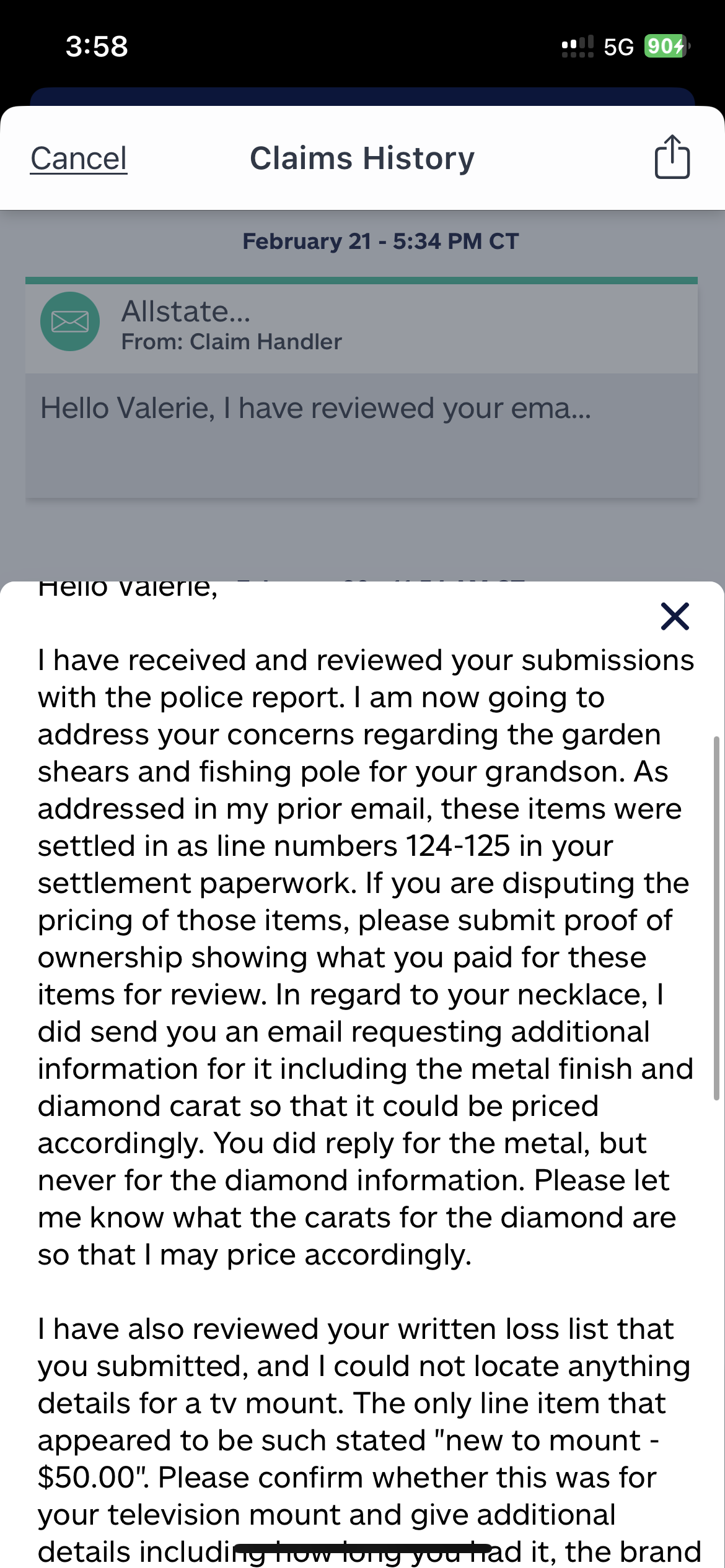The width and height of the screenshot is (725, 1568).
Task: Tap the 'Claims History' header title
Action: (362, 158)
